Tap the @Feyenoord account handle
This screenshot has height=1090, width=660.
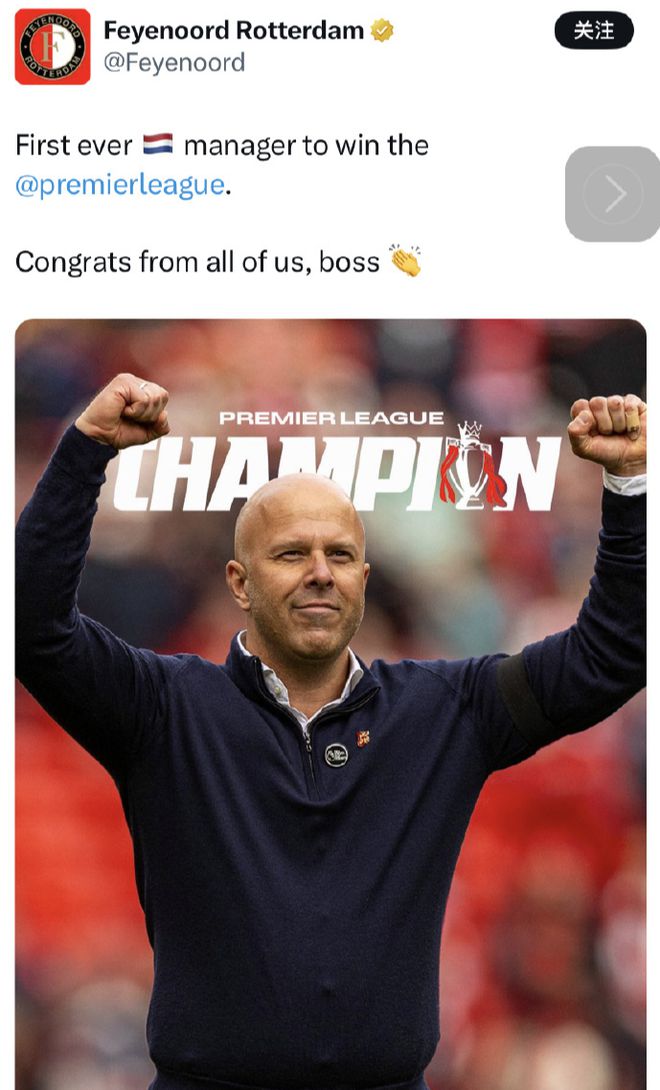pos(175,63)
